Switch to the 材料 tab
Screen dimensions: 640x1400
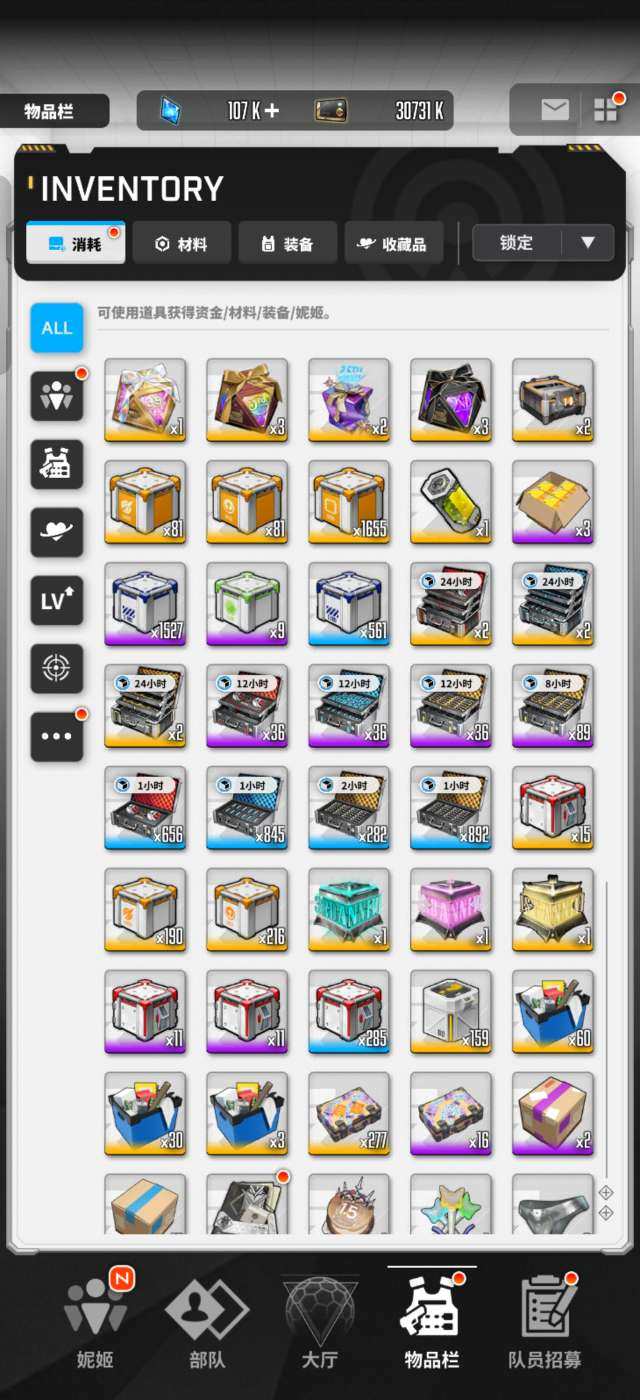(x=182, y=243)
